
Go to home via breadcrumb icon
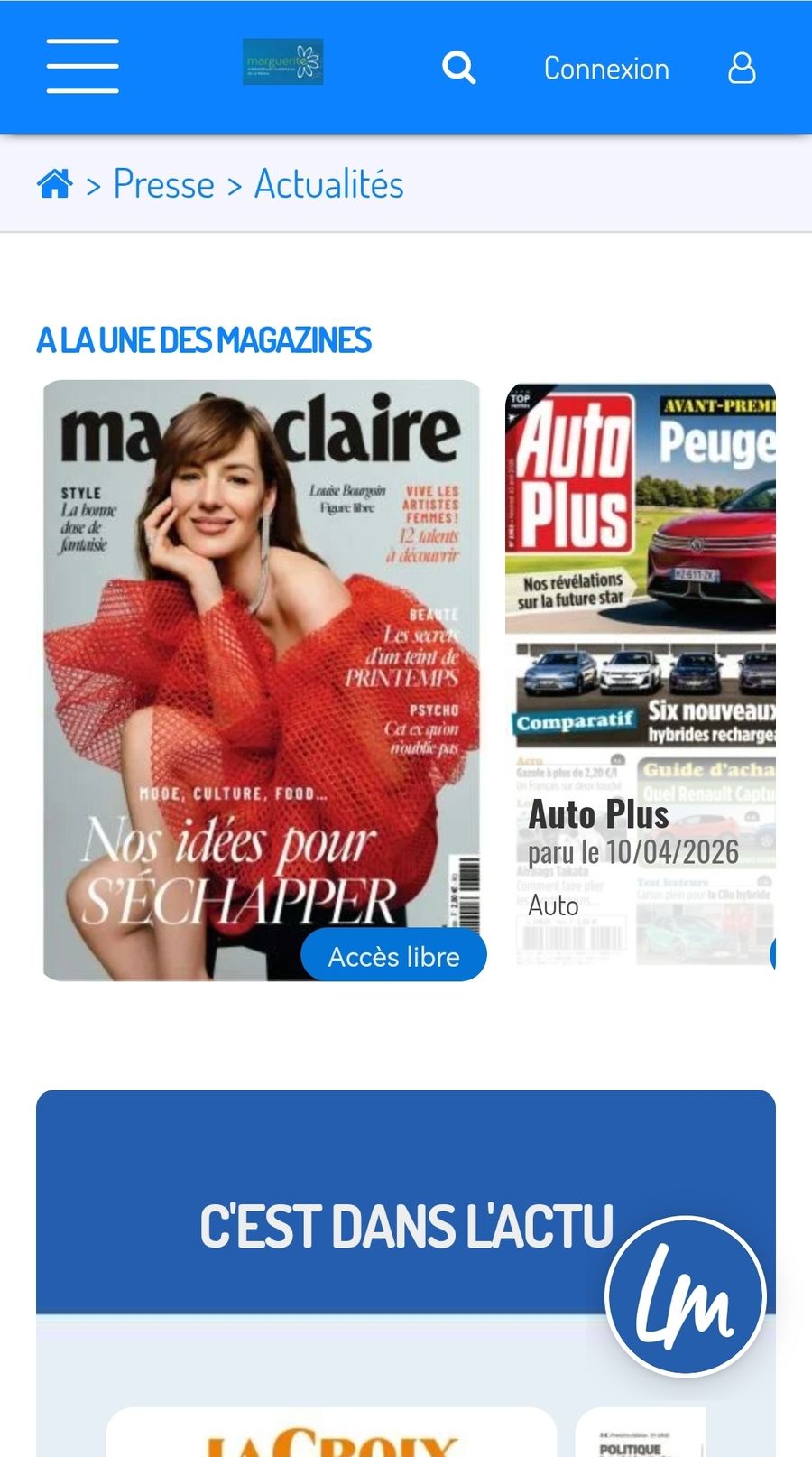click(55, 183)
